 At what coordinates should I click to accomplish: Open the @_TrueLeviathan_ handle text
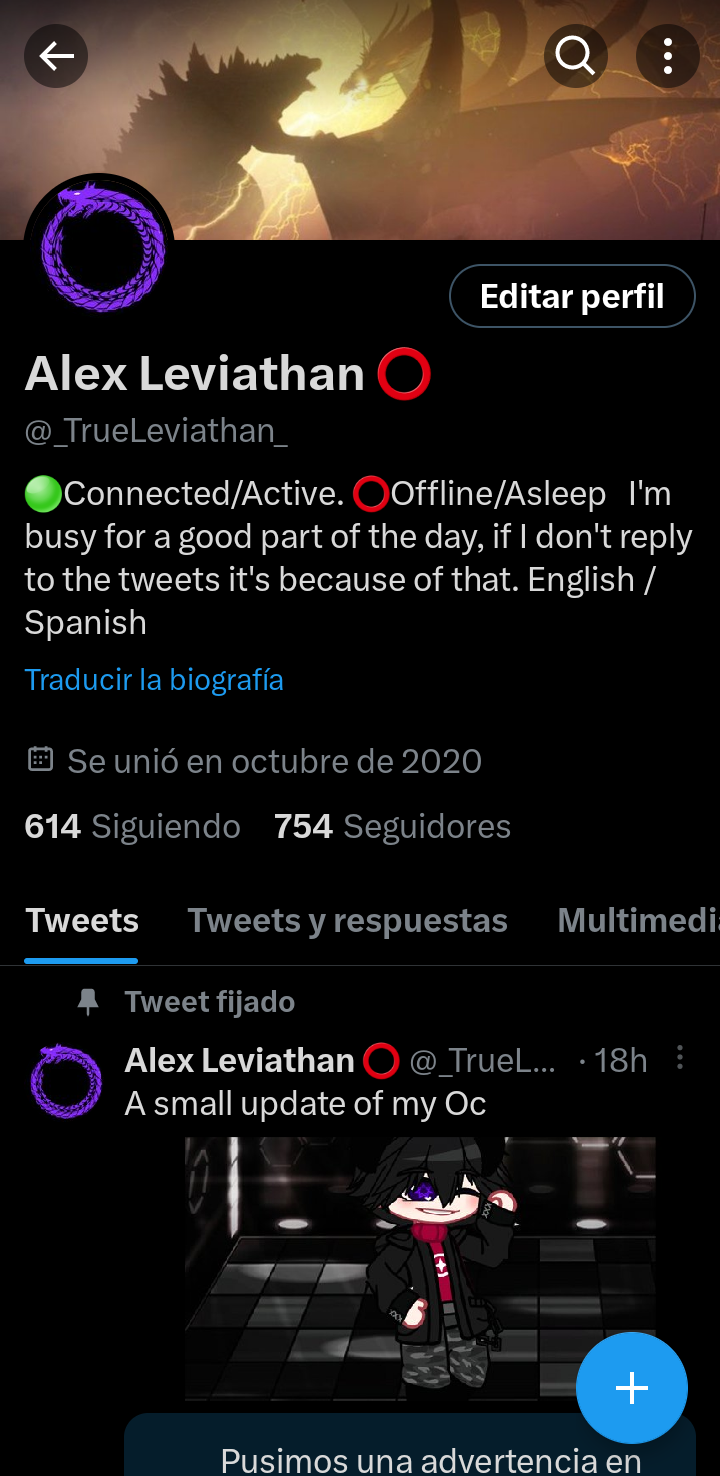pos(155,431)
